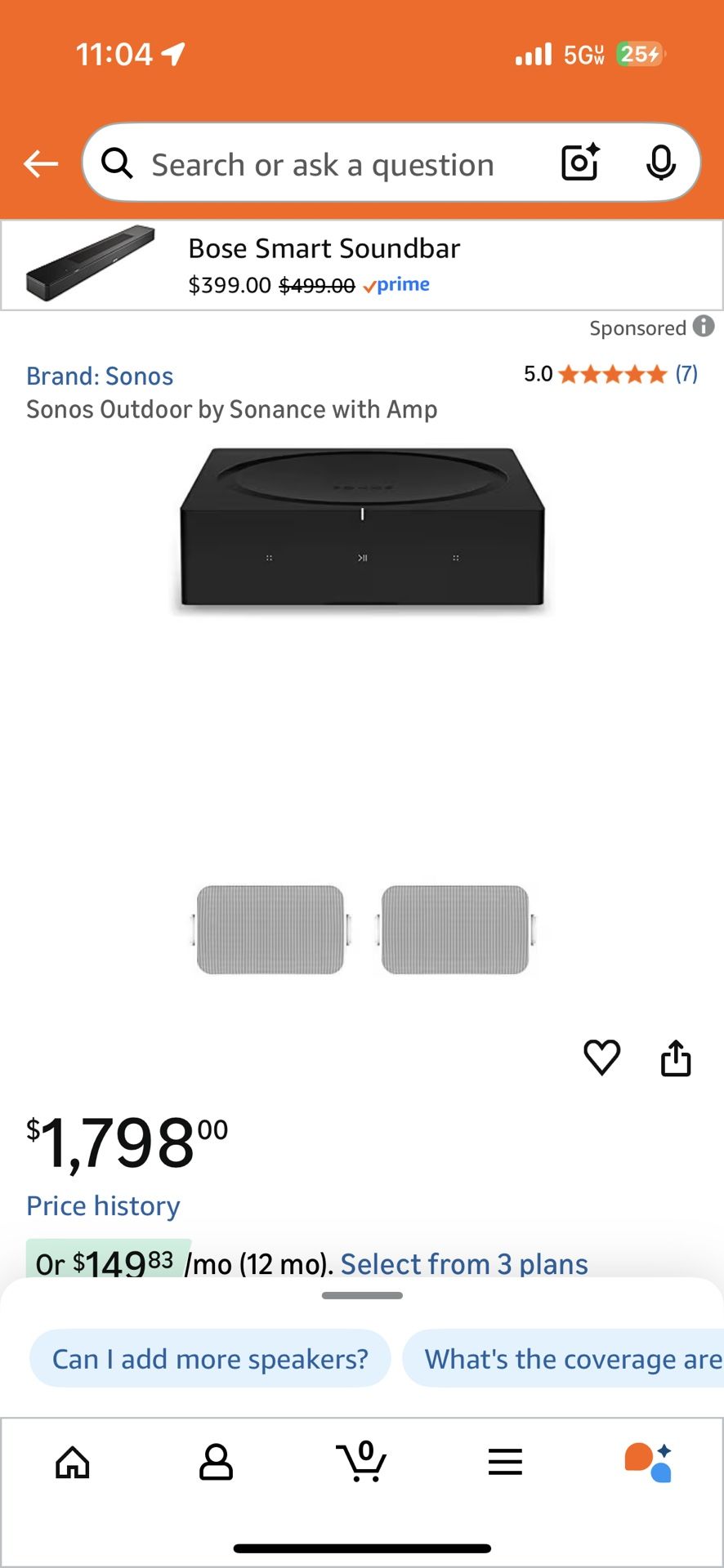Tap the search or ask a question field
724x1568 pixels.
click(327, 163)
